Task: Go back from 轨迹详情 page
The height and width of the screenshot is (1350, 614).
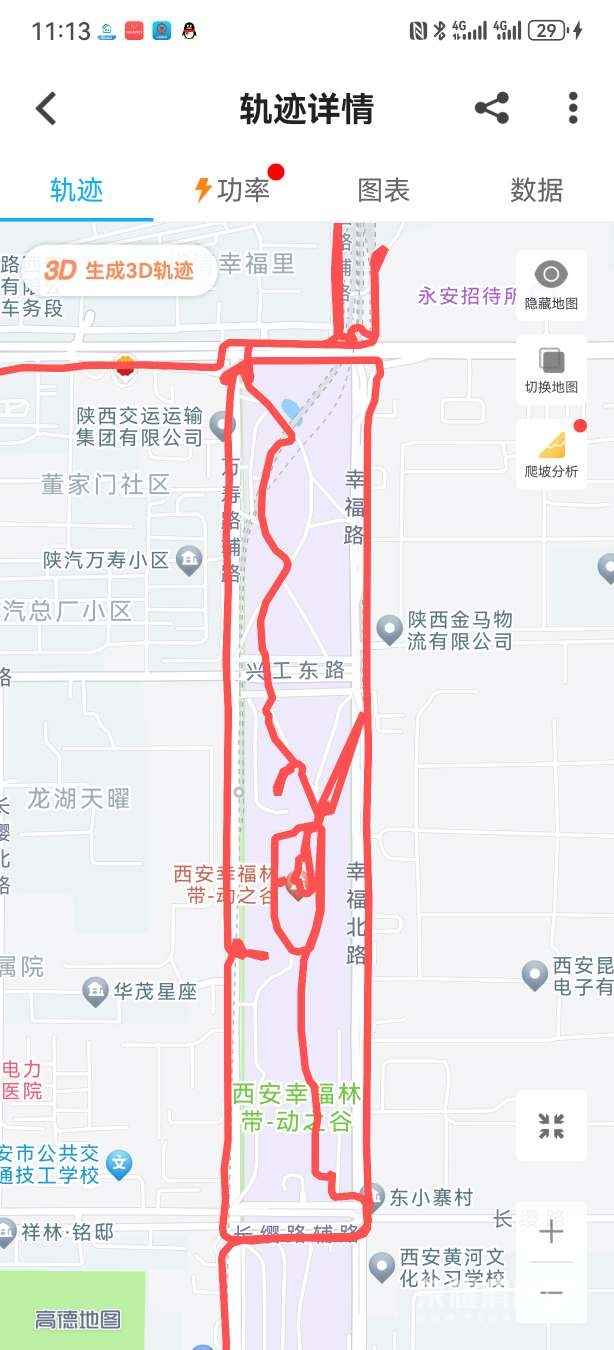Action: [46, 108]
